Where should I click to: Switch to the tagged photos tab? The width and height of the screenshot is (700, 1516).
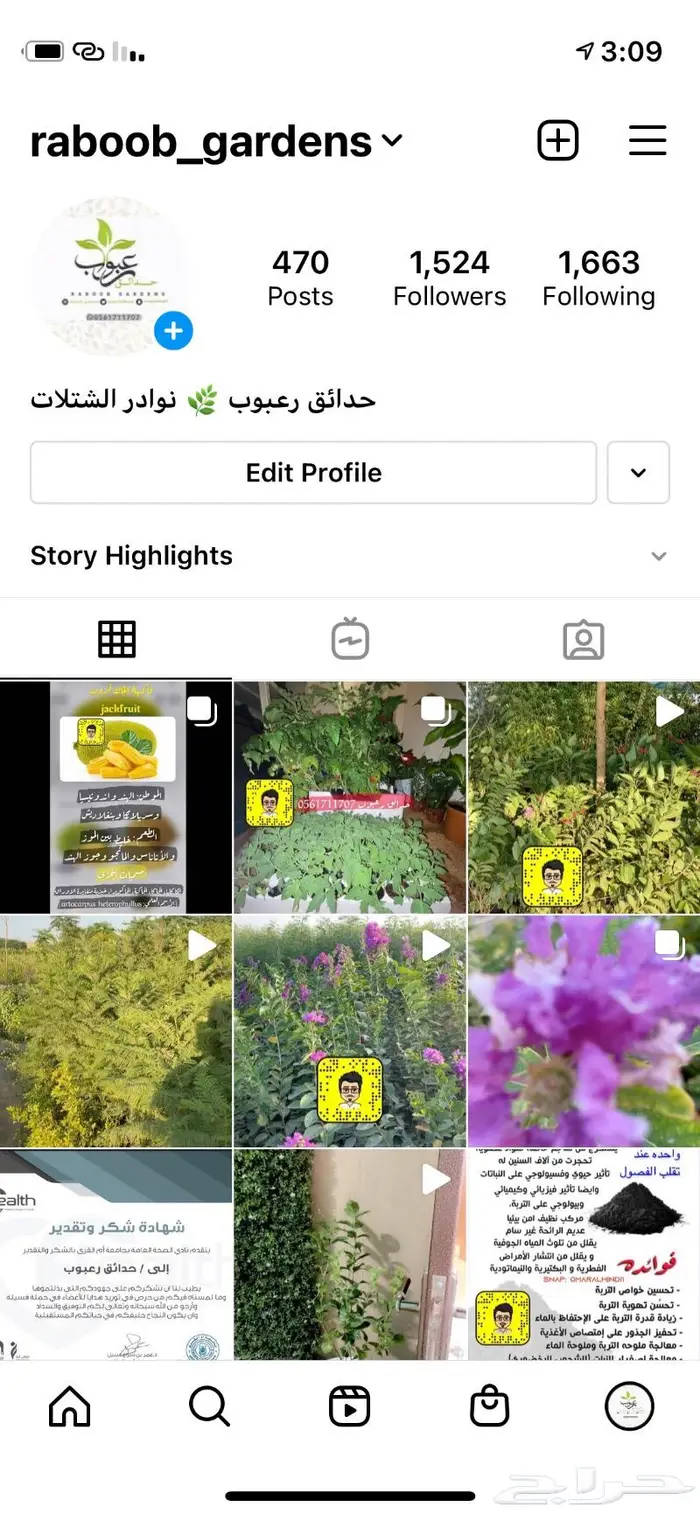pyautogui.click(x=583, y=640)
